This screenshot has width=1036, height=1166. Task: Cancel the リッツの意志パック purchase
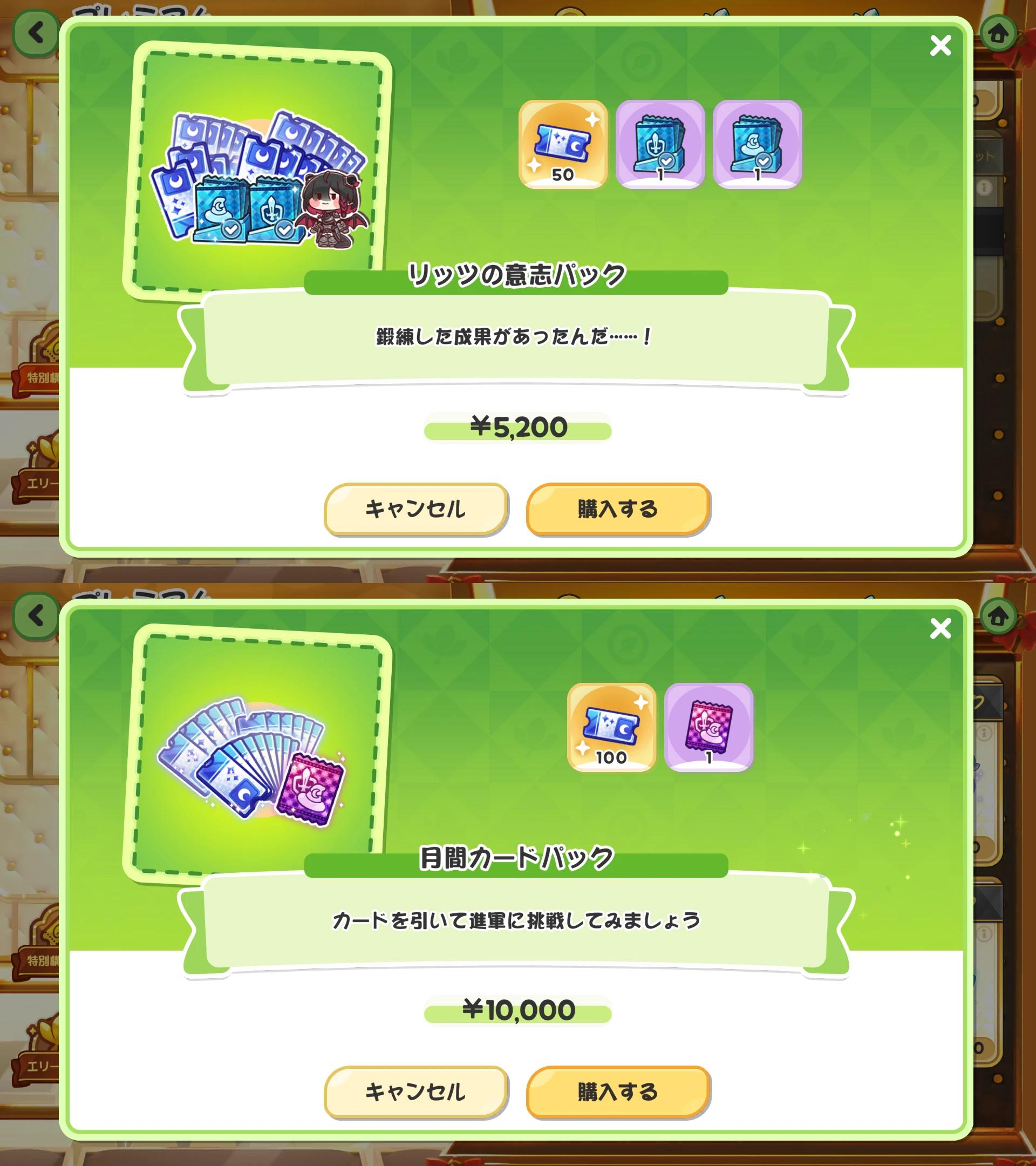pos(415,509)
